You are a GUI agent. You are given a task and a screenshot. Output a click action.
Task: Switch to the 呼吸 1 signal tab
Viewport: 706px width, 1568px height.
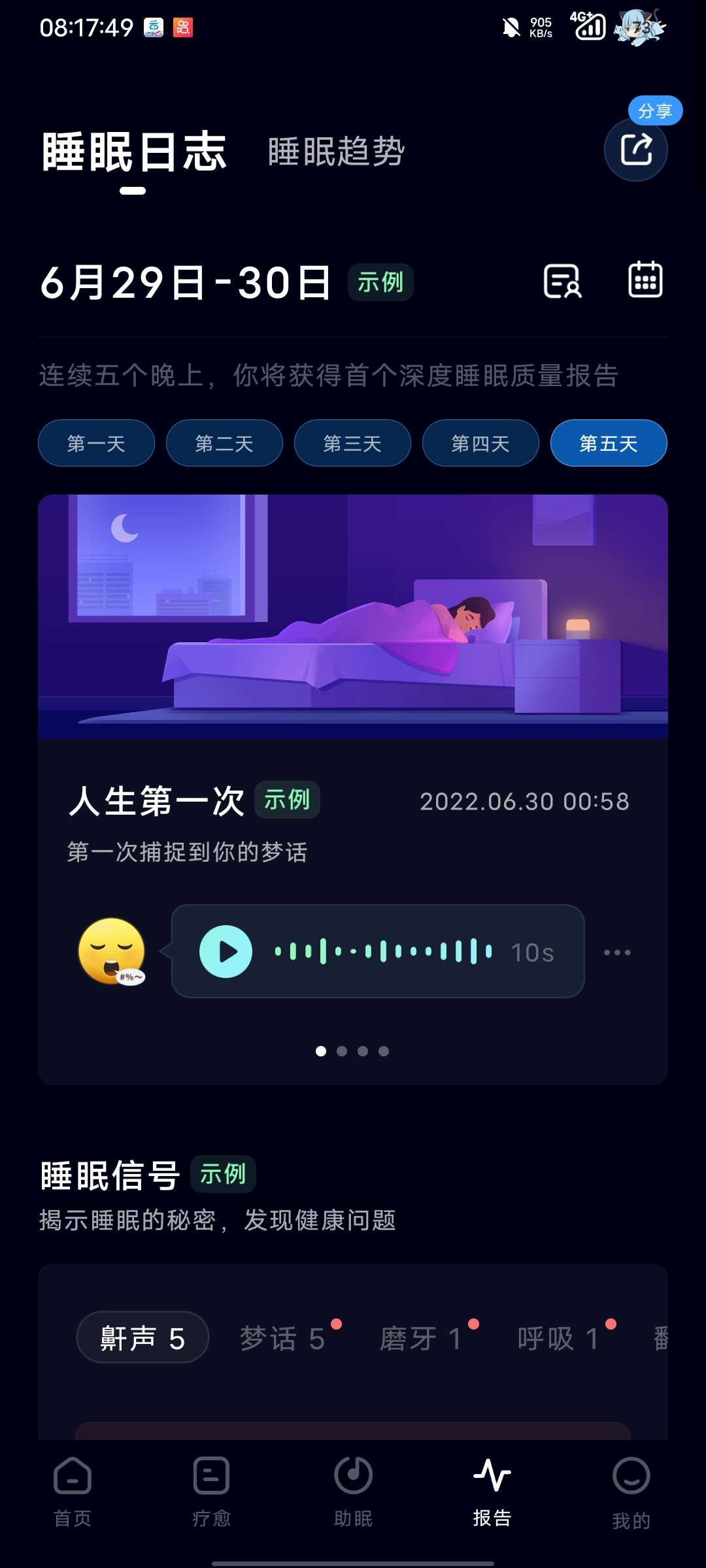(x=558, y=1339)
